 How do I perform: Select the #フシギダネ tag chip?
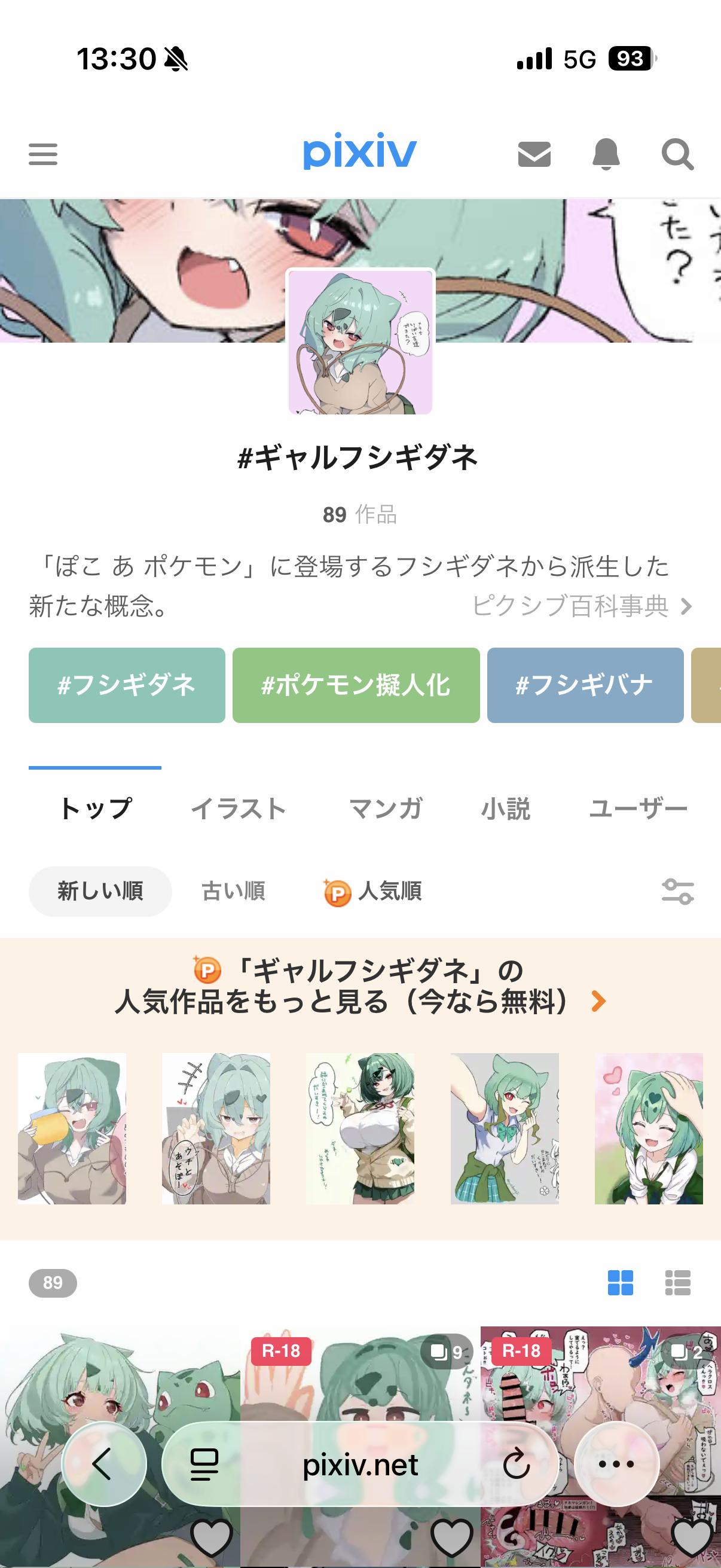[x=127, y=685]
